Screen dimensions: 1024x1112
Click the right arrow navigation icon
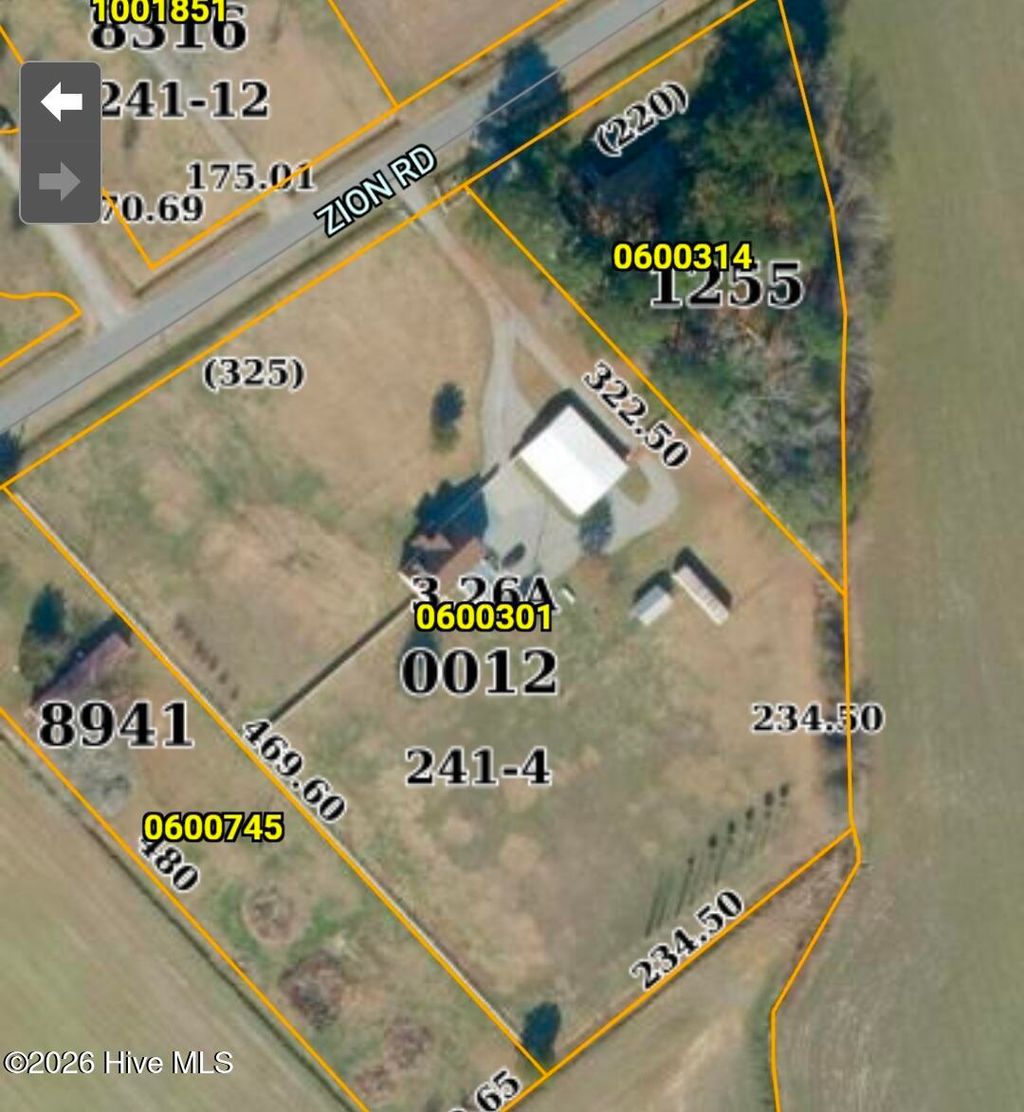click(x=61, y=180)
